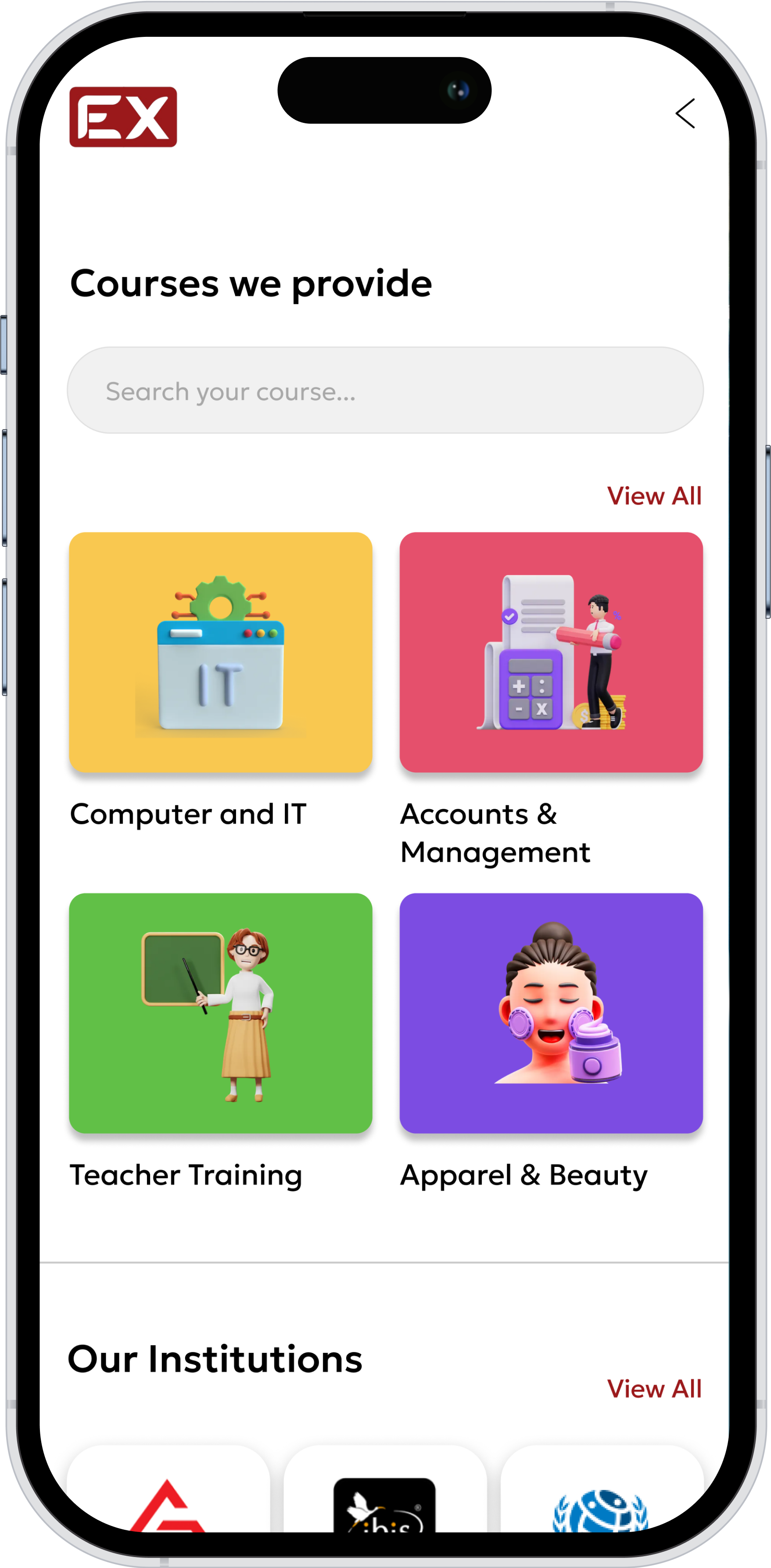Focus the Search your course field
The height and width of the screenshot is (1568, 771).
coord(384,391)
